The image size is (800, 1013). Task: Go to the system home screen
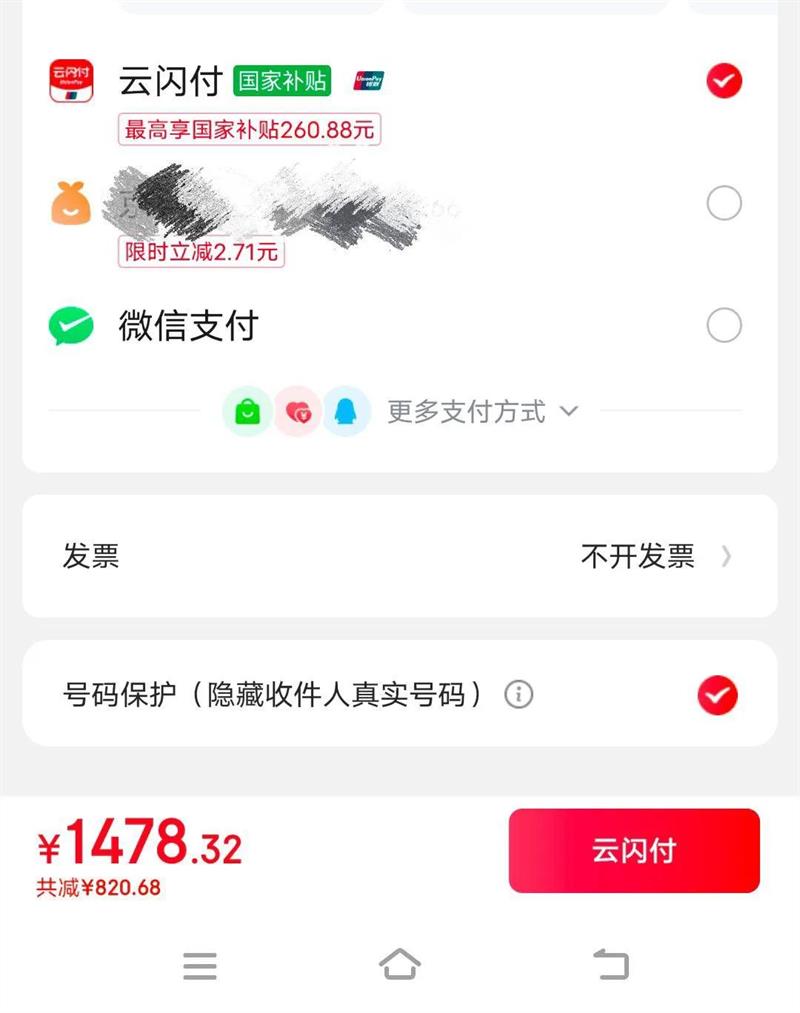pyautogui.click(x=400, y=965)
